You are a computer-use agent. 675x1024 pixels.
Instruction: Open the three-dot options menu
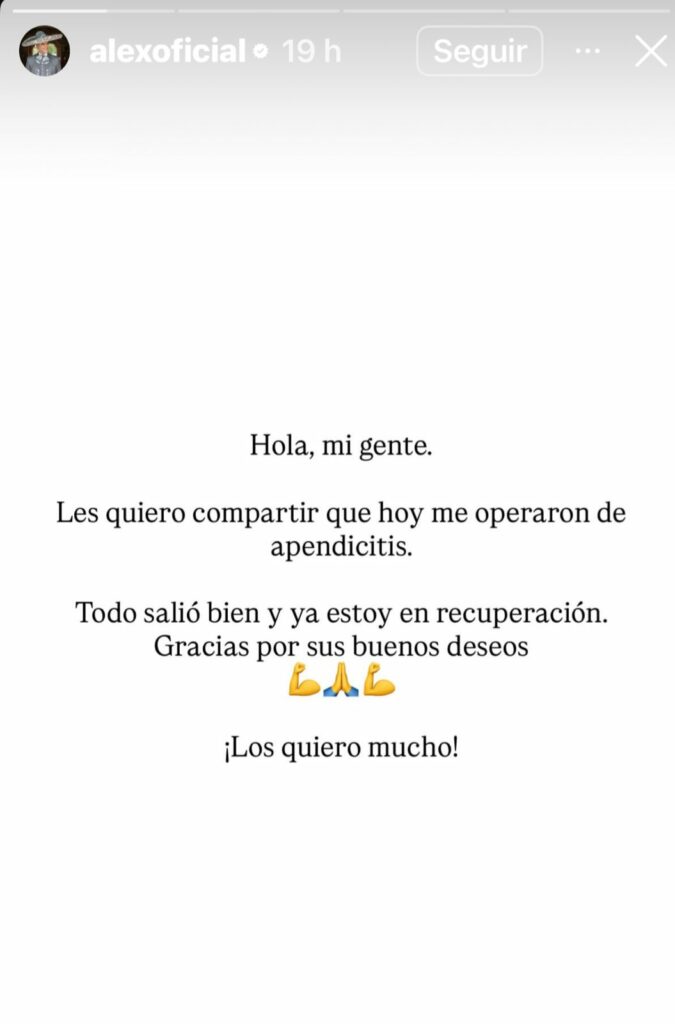590,51
